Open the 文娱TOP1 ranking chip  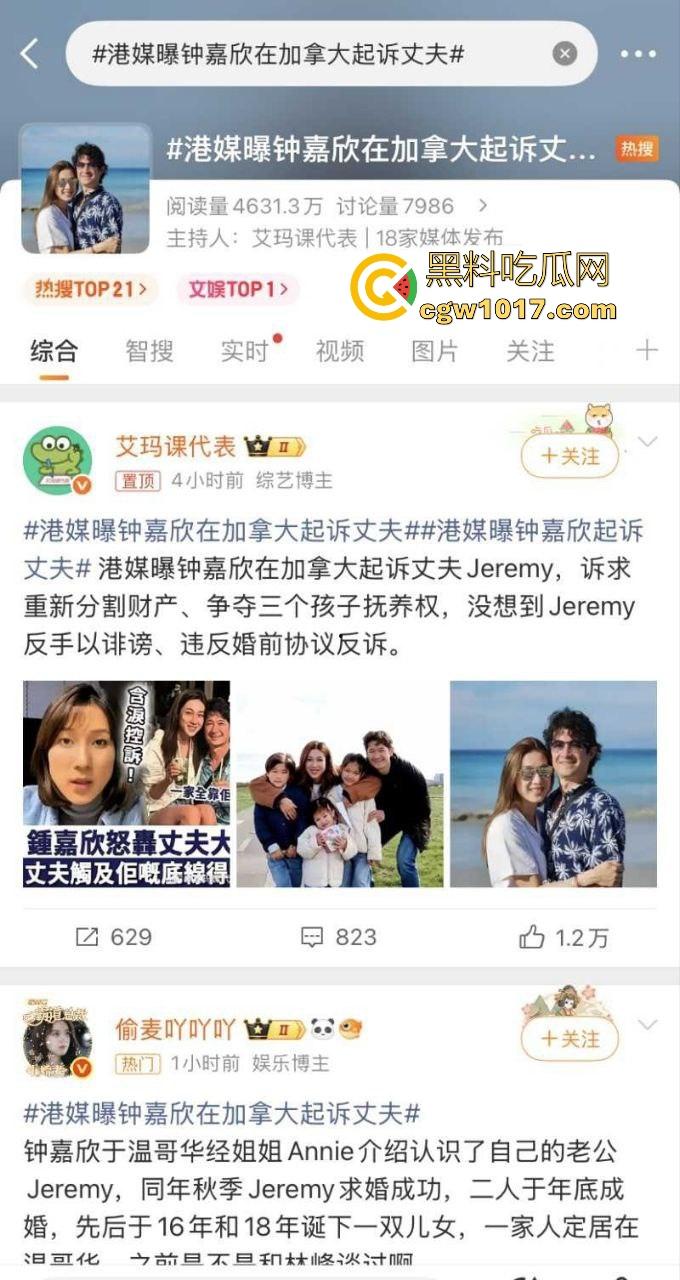(237, 290)
